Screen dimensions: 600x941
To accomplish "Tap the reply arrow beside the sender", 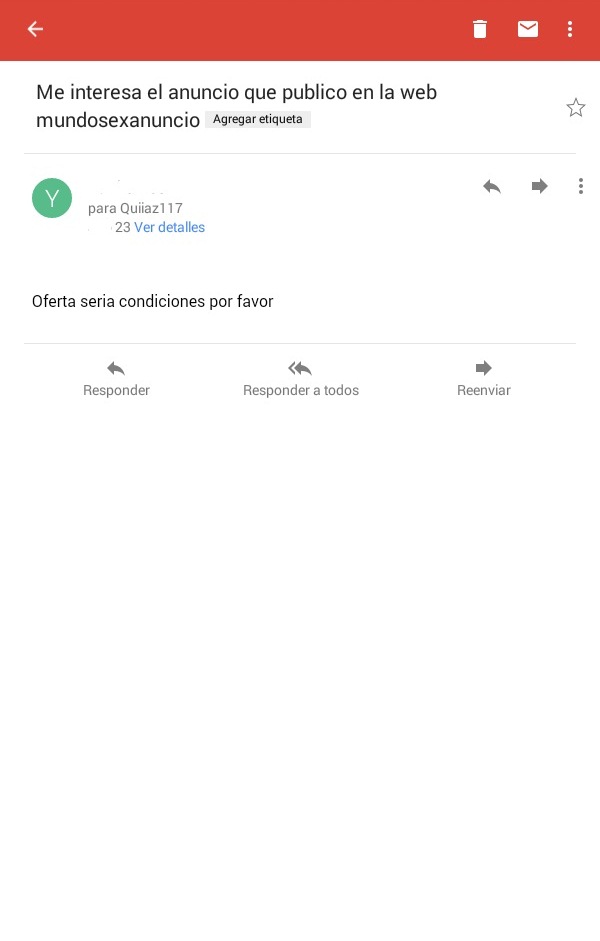I will (492, 186).
